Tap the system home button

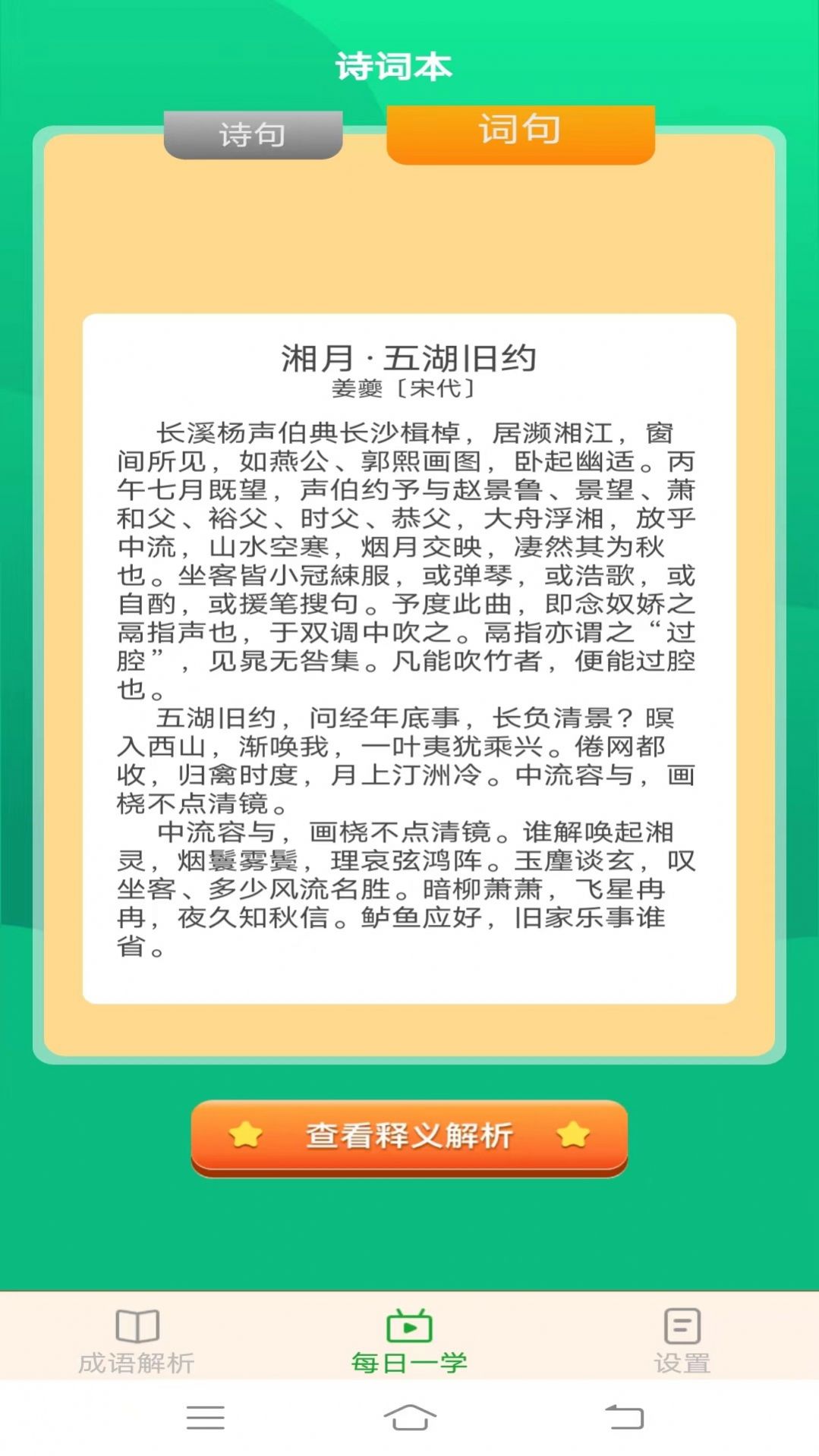point(410,1417)
